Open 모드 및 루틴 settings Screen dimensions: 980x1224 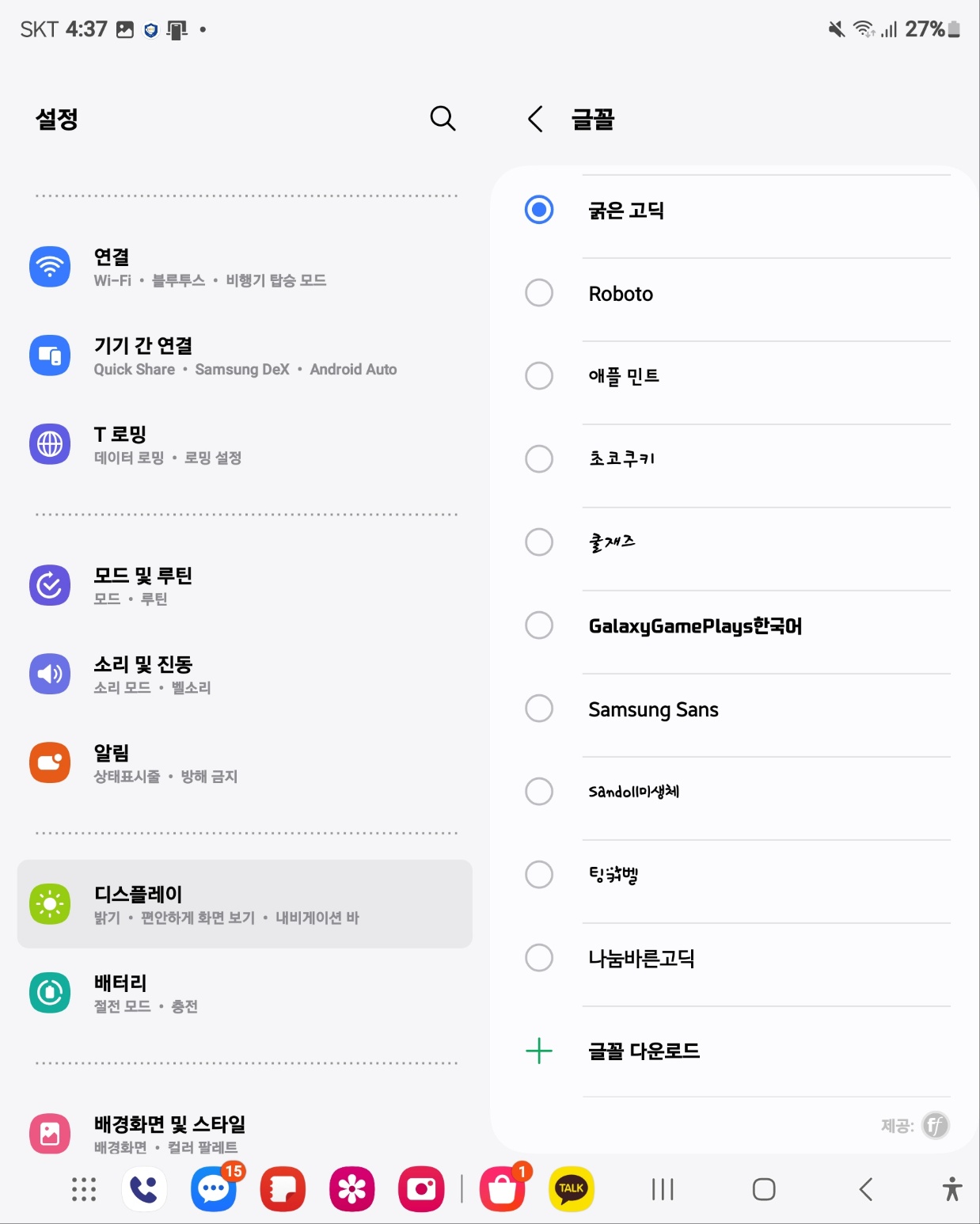coord(245,586)
